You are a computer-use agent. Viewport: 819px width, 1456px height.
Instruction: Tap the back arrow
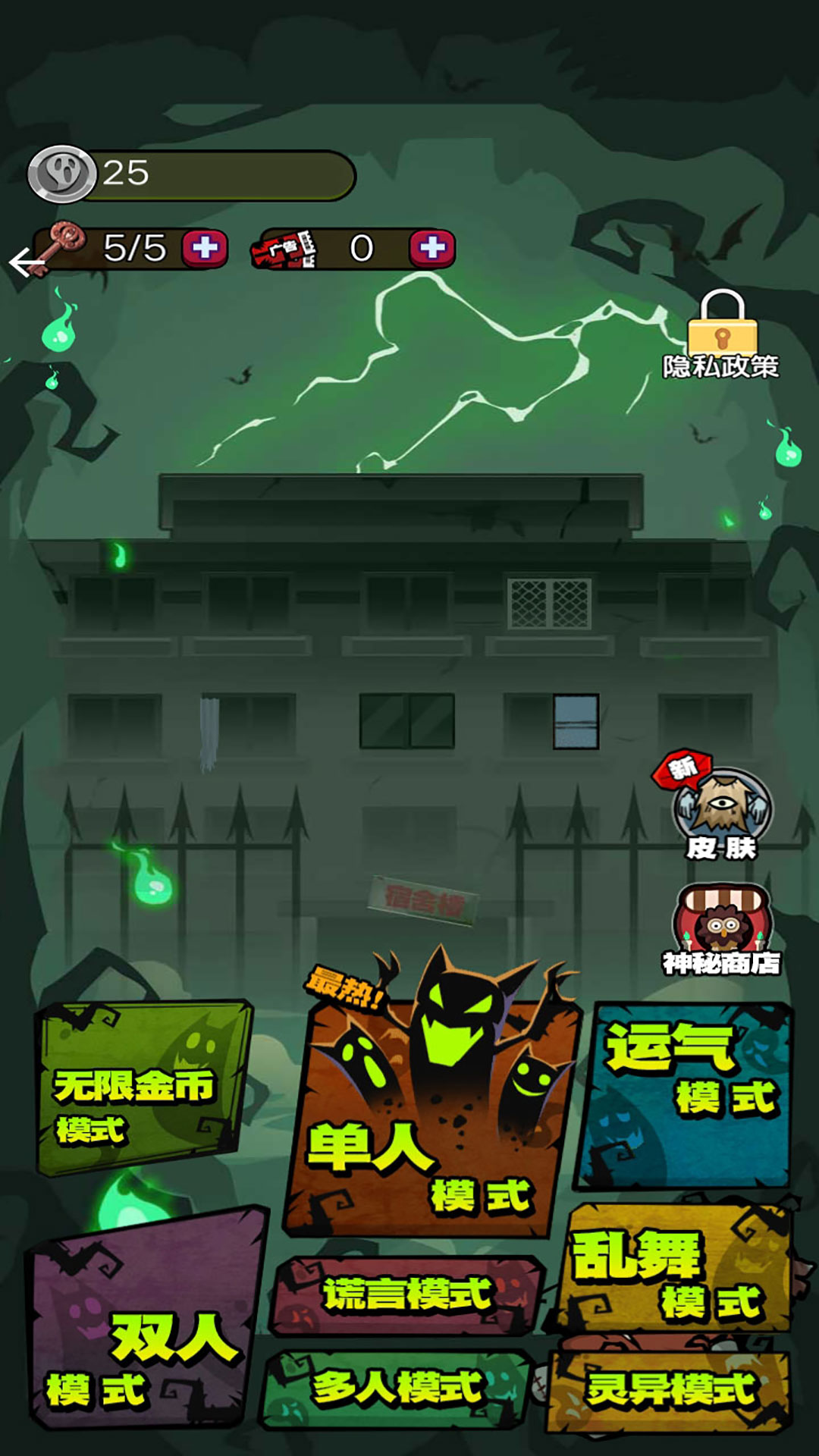coord(27,263)
